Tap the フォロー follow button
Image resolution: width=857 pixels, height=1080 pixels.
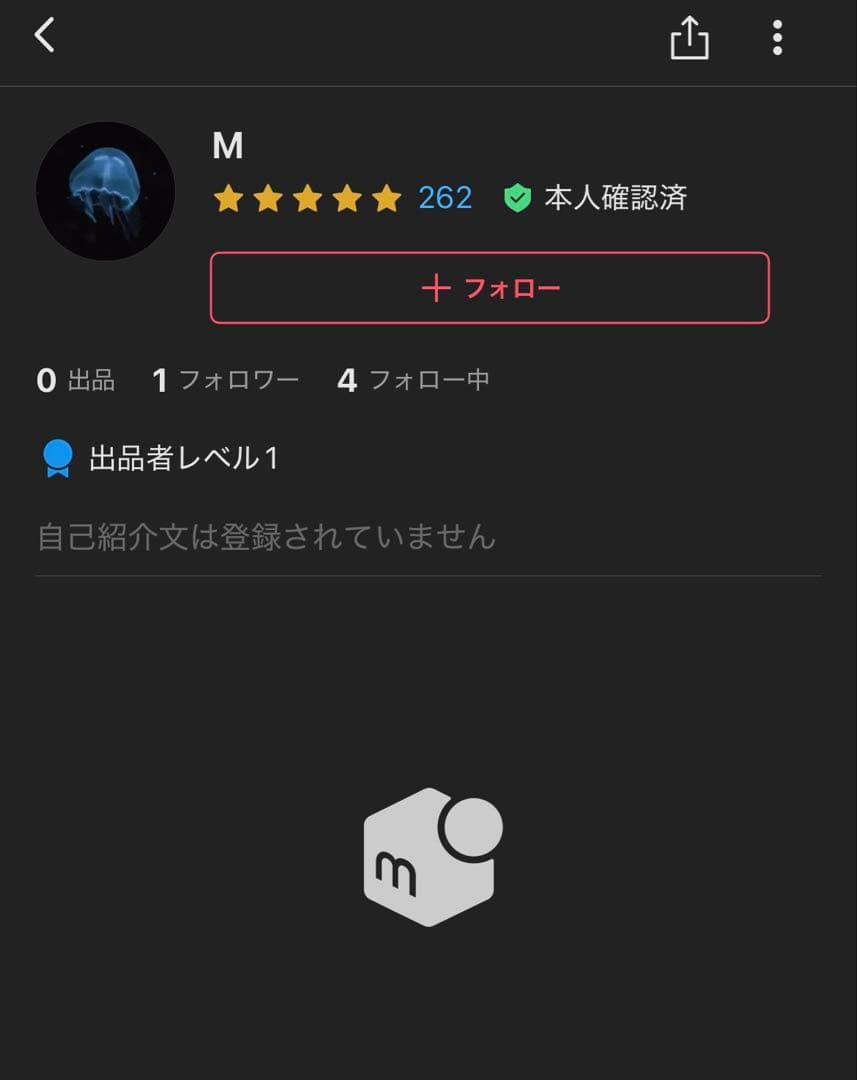pyautogui.click(x=489, y=288)
